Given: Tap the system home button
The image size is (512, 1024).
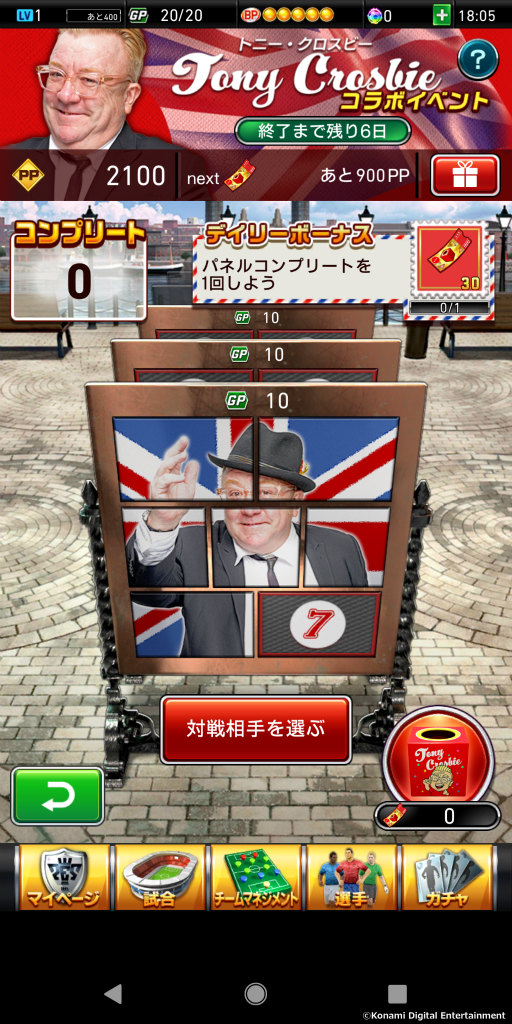Looking at the screenshot, I should tap(256, 993).
